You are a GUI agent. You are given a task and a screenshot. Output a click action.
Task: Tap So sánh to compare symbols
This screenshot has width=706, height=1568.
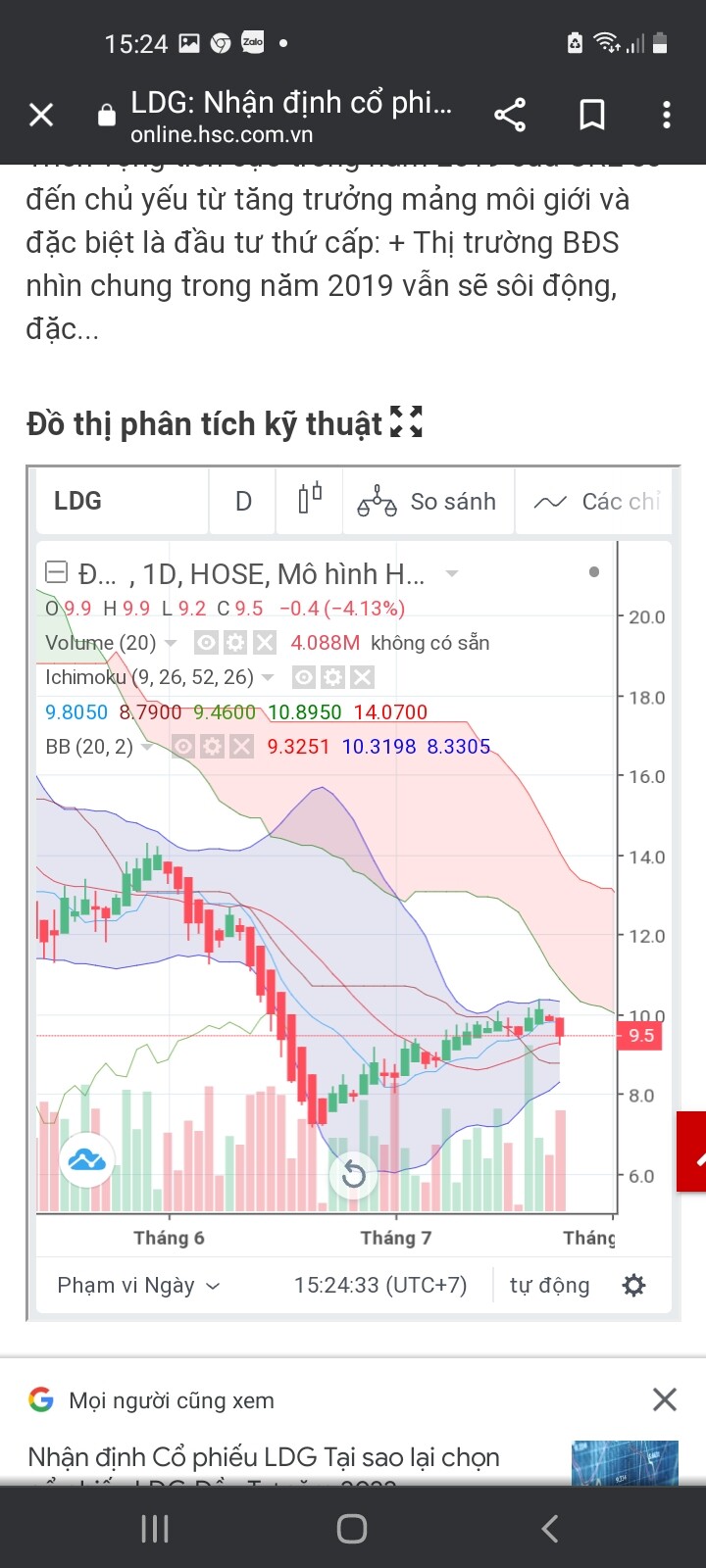[x=428, y=502]
